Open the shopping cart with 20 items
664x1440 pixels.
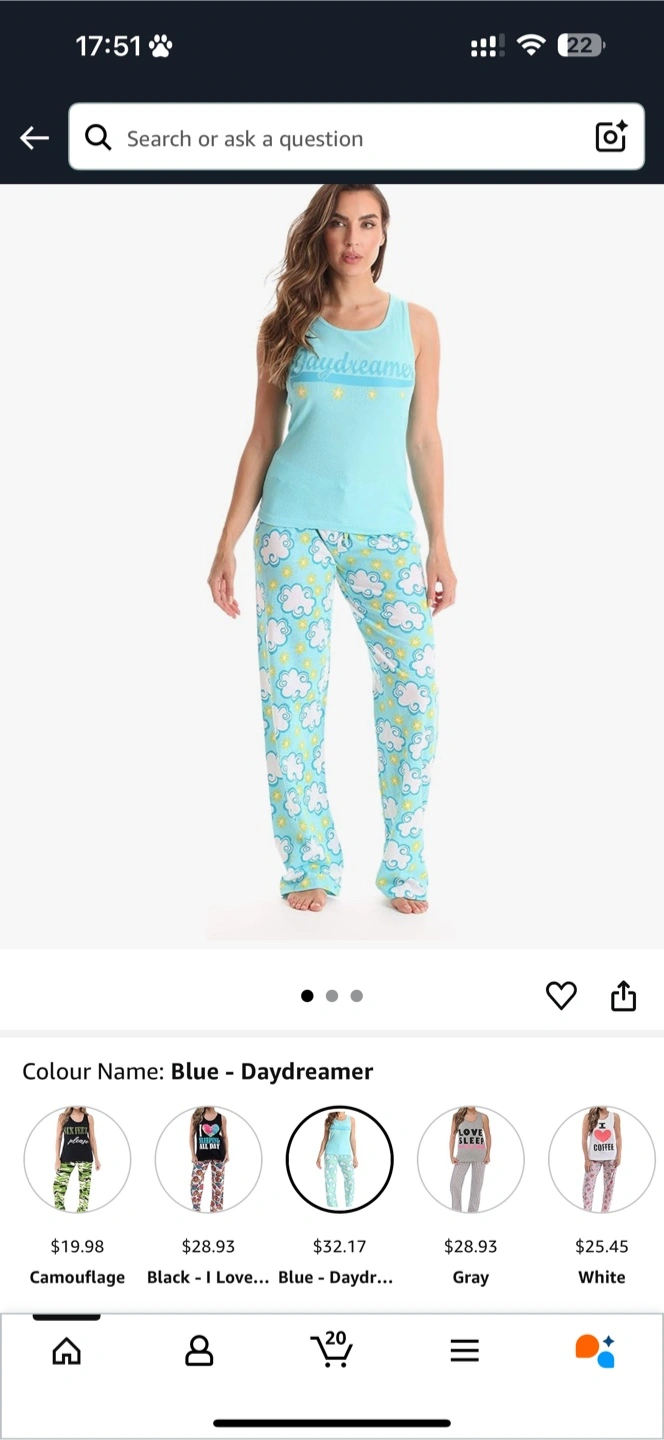coord(331,1349)
